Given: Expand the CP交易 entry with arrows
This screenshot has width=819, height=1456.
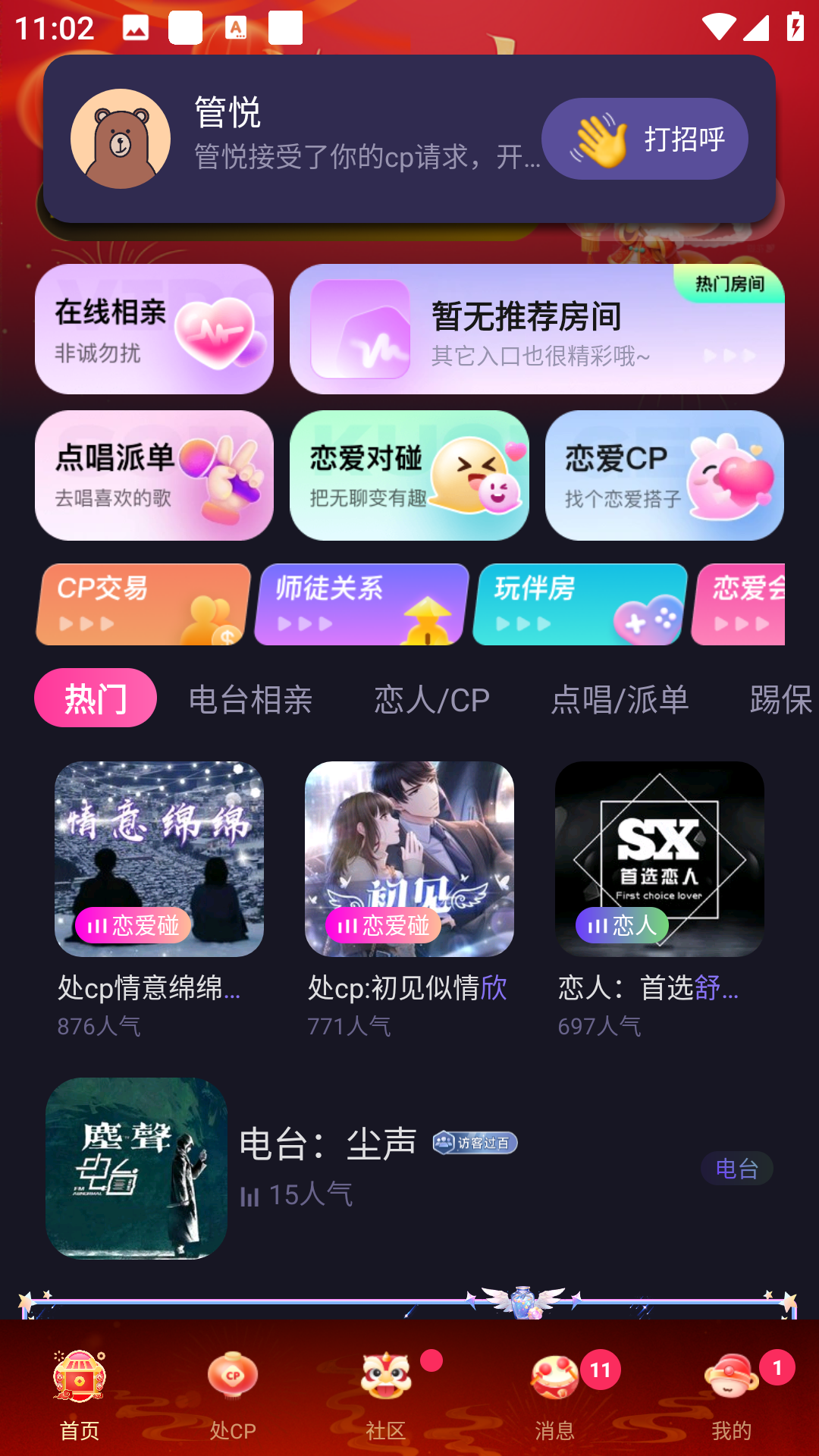Looking at the screenshot, I should click(x=142, y=604).
